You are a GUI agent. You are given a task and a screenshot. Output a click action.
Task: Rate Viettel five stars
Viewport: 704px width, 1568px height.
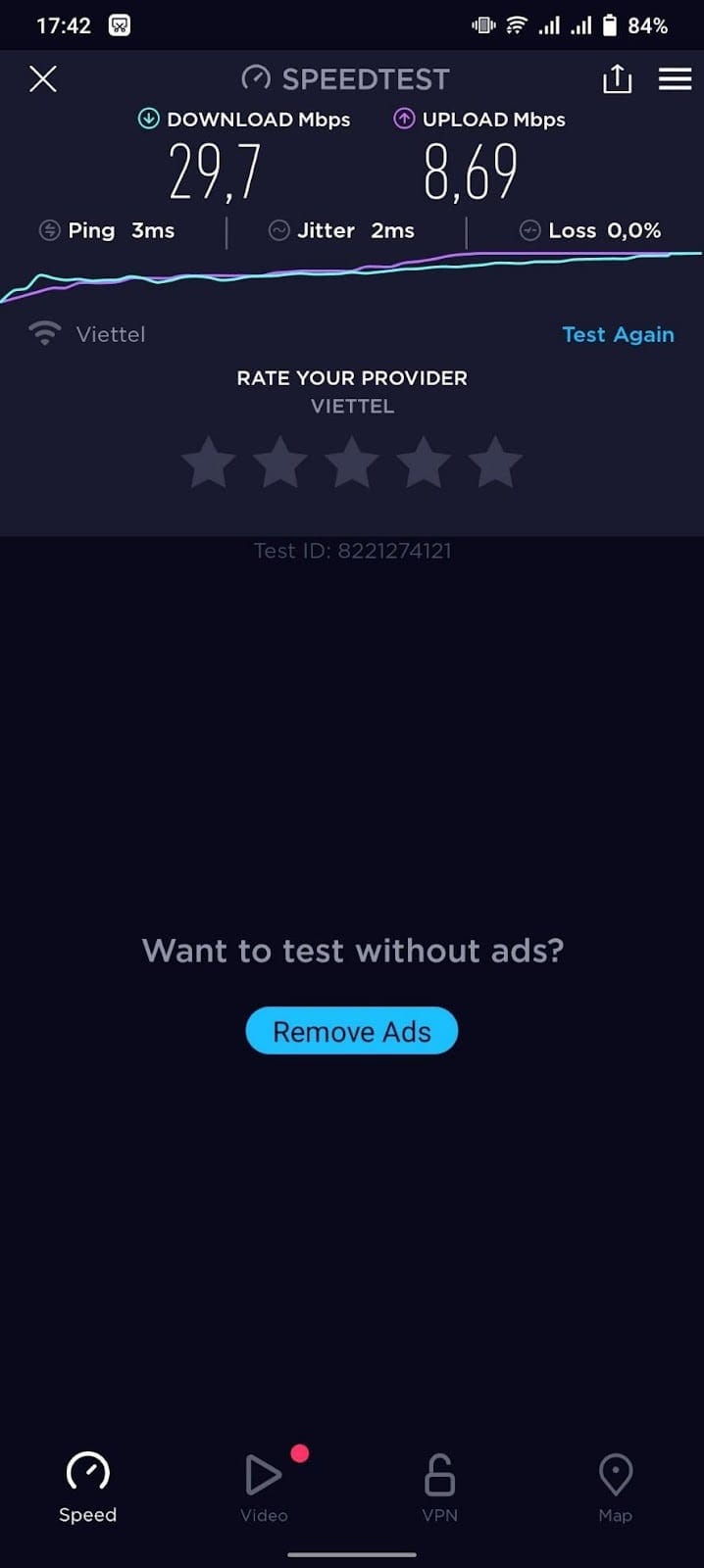pos(495,462)
